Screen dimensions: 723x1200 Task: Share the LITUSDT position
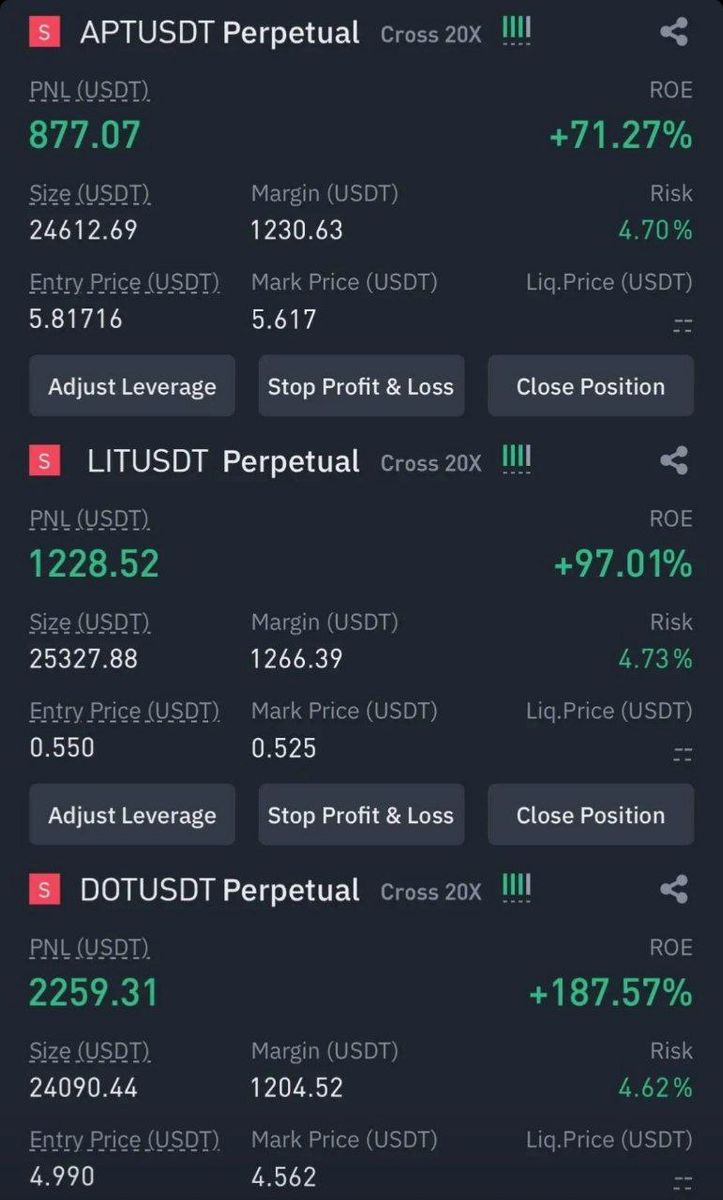tap(674, 461)
